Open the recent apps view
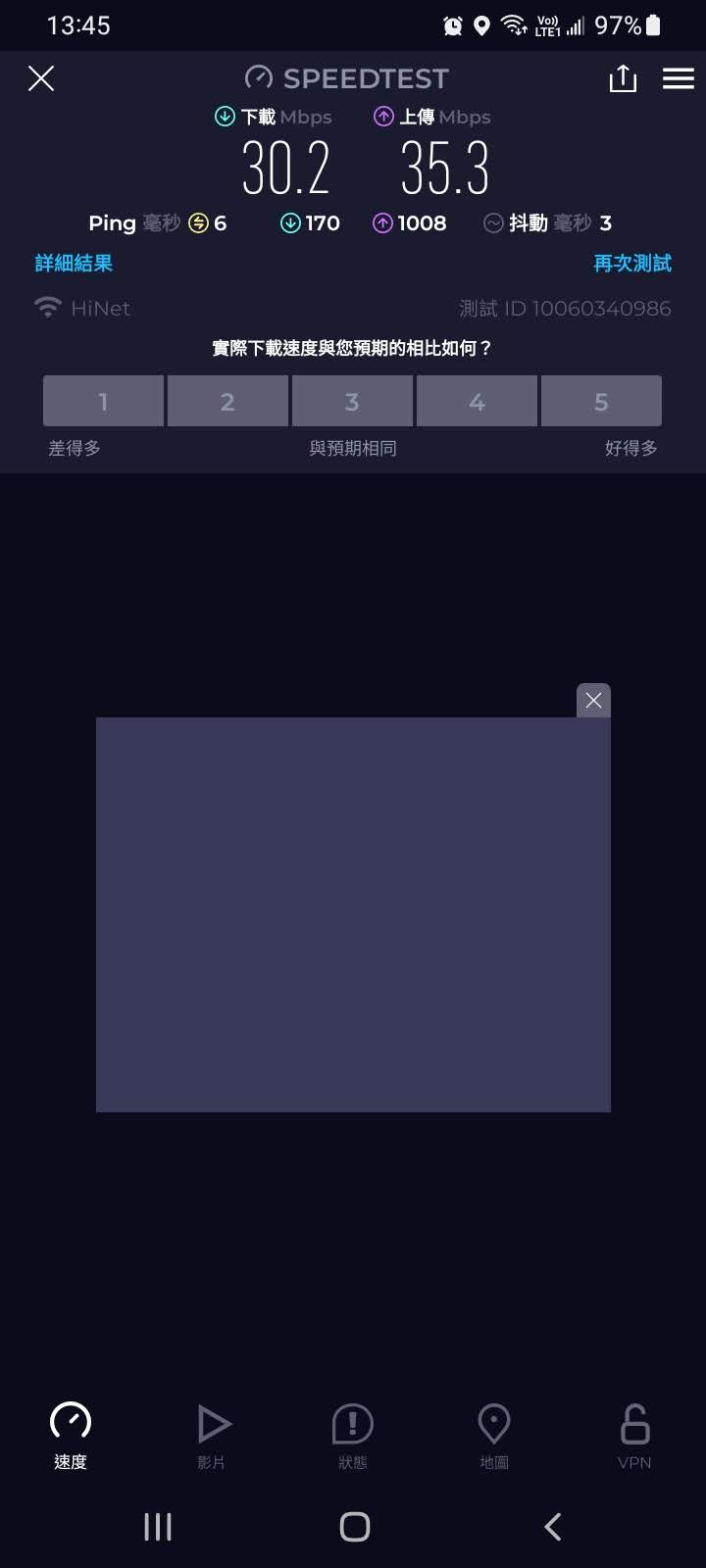 click(157, 1526)
